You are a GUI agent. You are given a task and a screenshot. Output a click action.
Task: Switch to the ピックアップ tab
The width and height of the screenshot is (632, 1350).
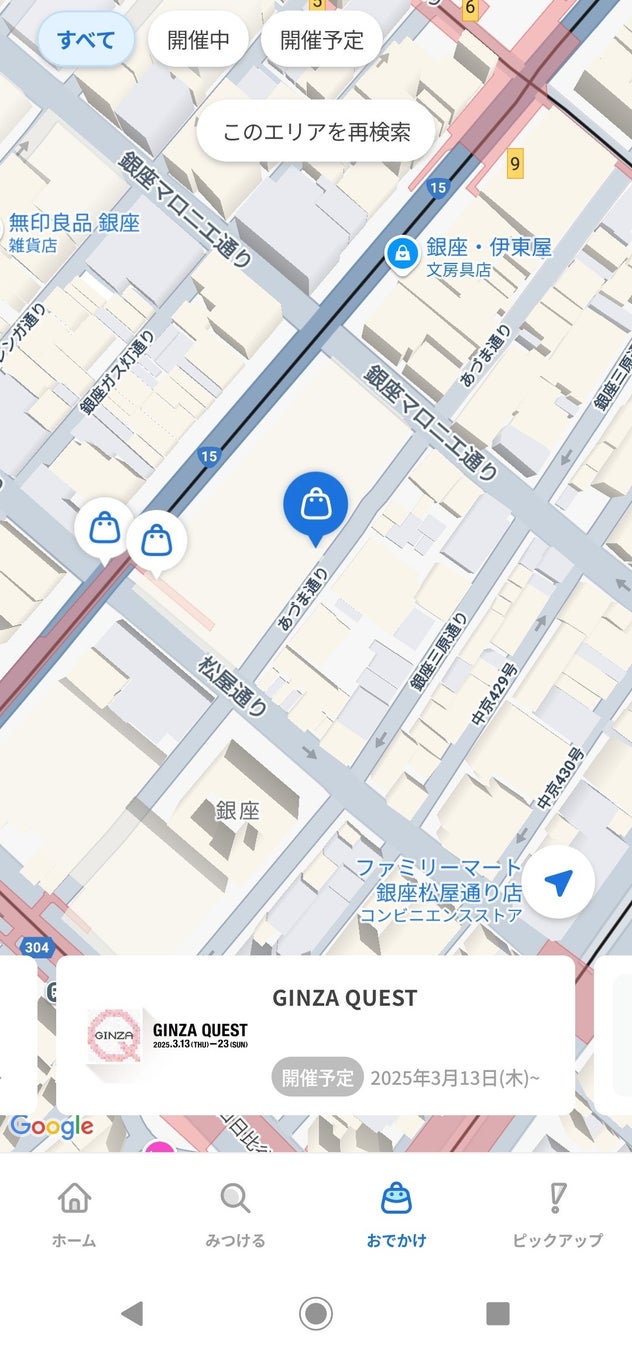557,1212
